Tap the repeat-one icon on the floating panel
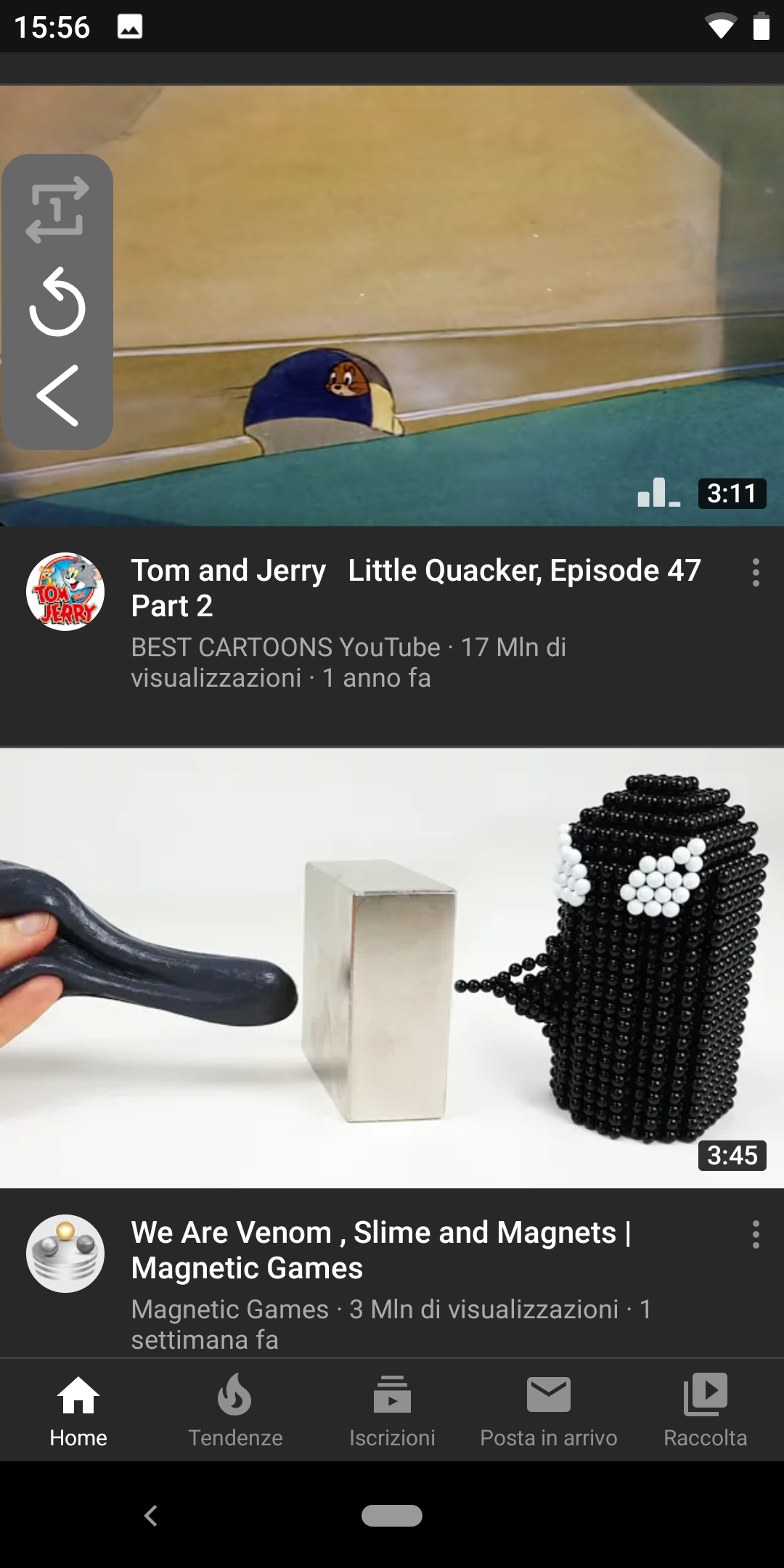This screenshot has width=784, height=1568. [x=57, y=210]
